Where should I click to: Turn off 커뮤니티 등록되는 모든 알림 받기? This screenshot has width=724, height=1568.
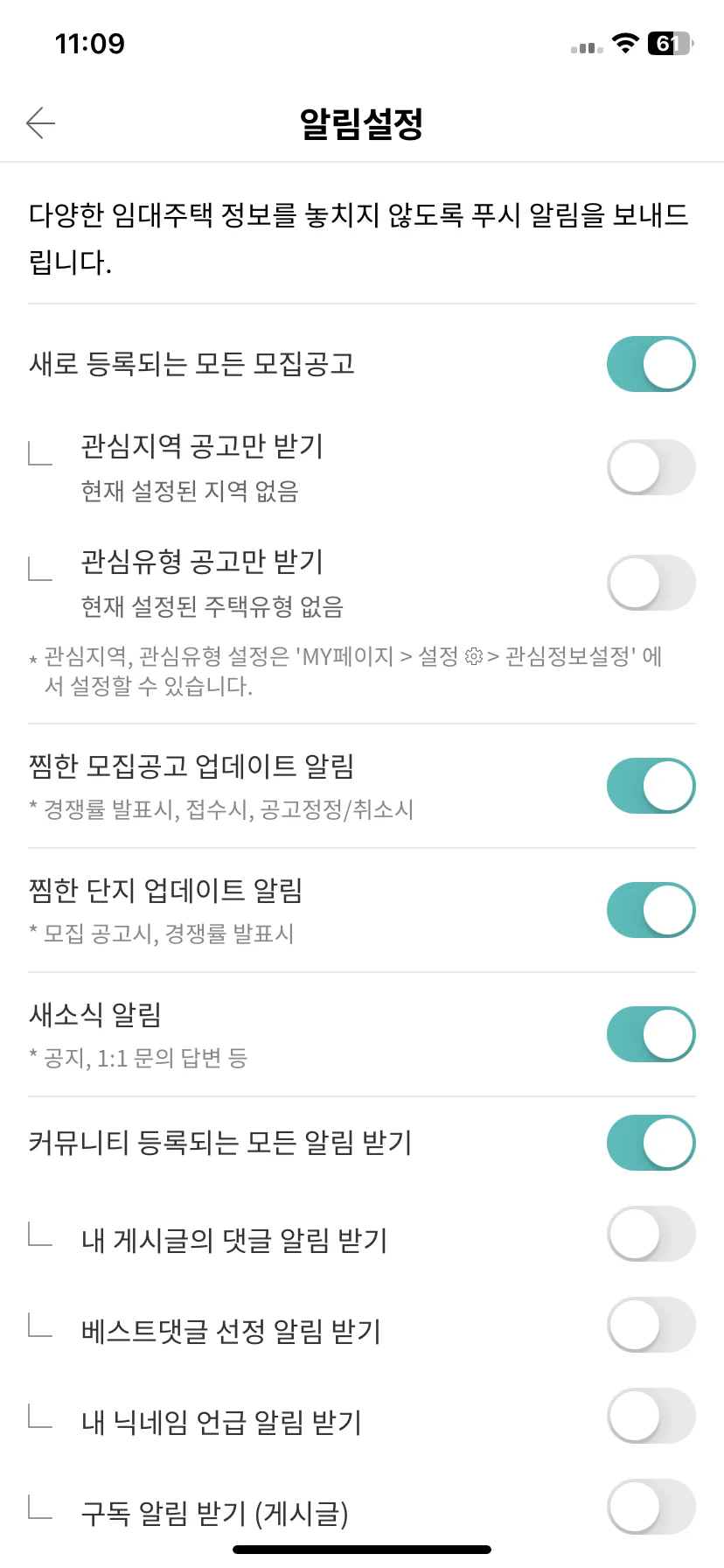point(651,1142)
